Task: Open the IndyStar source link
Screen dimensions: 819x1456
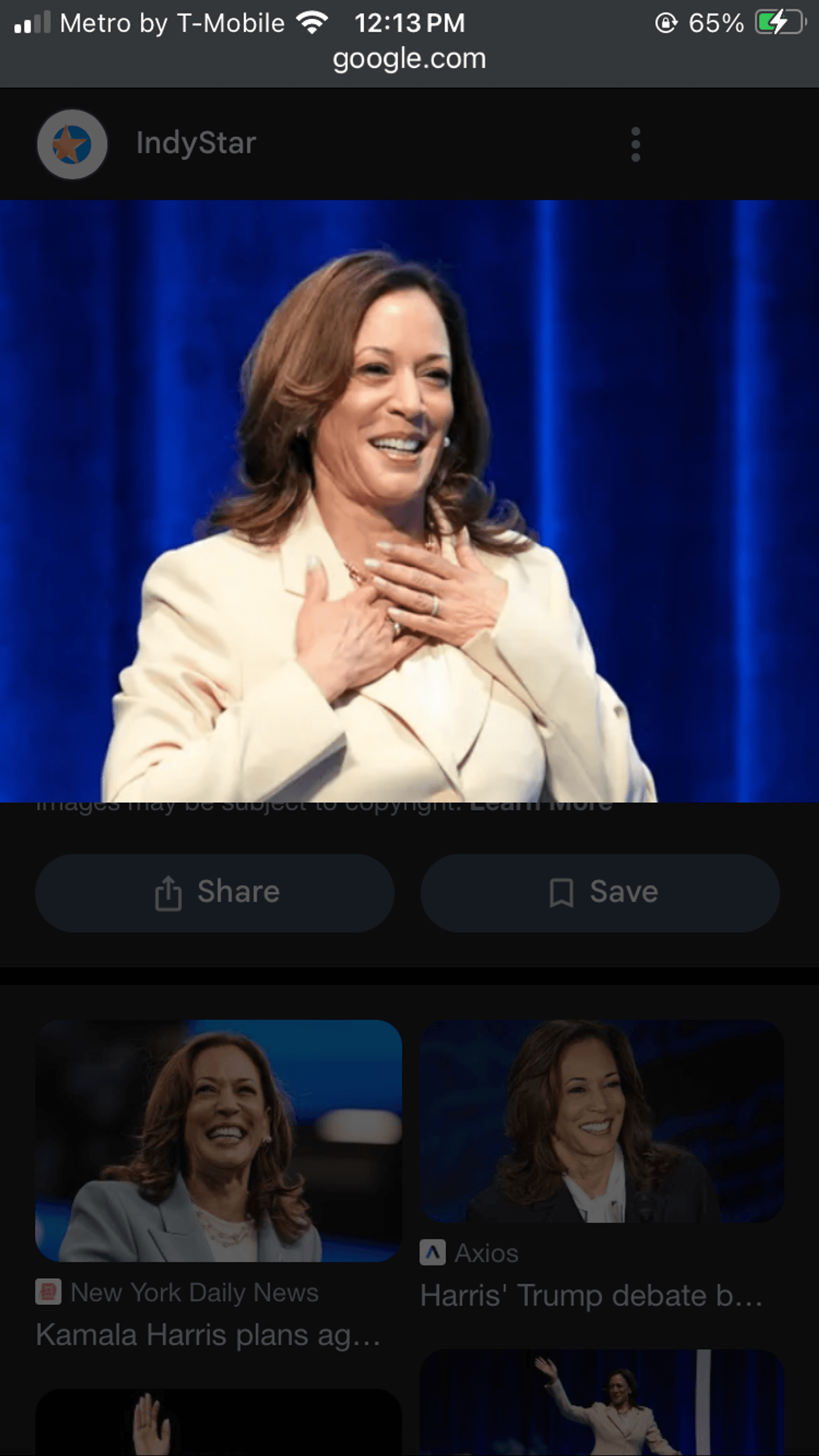Action: coord(196,143)
